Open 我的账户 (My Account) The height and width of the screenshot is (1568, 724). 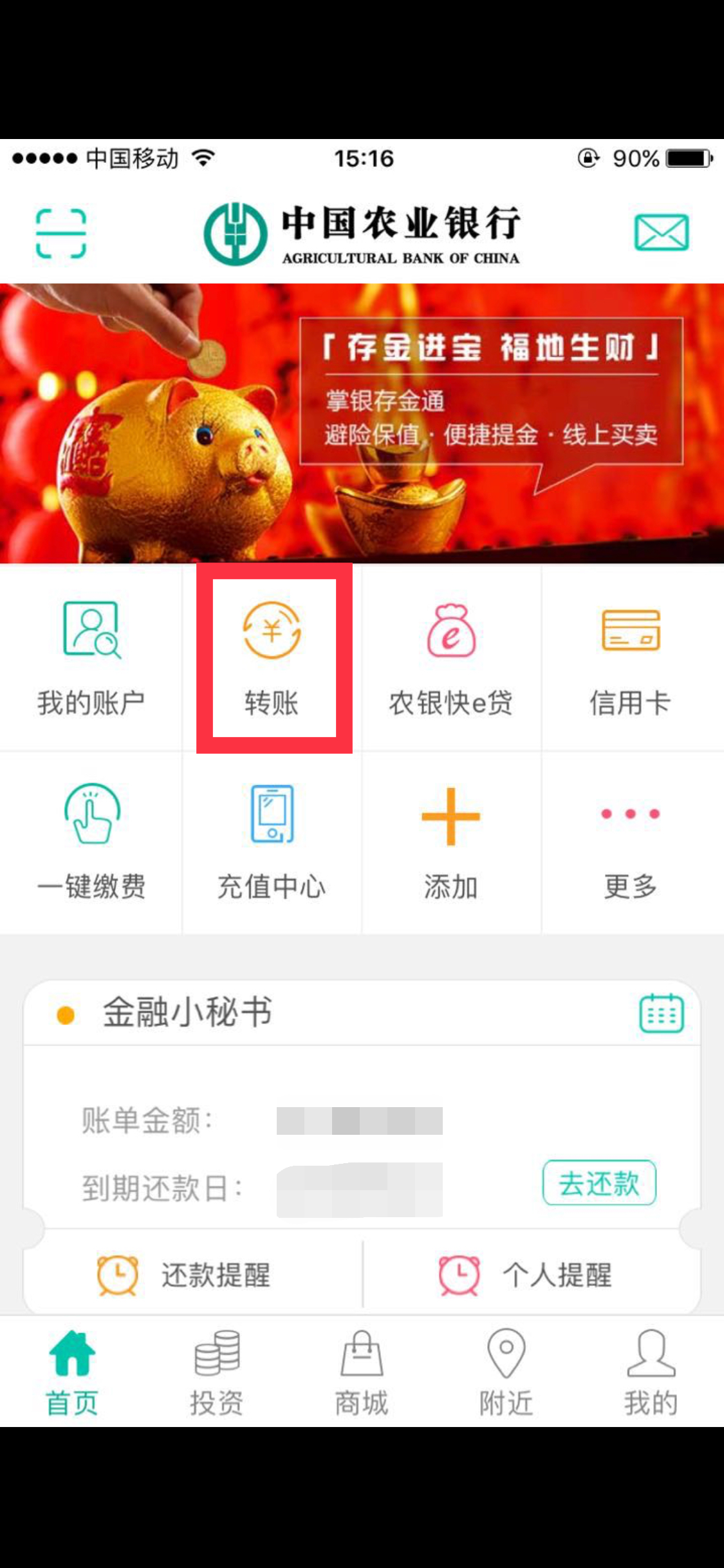pos(91,658)
